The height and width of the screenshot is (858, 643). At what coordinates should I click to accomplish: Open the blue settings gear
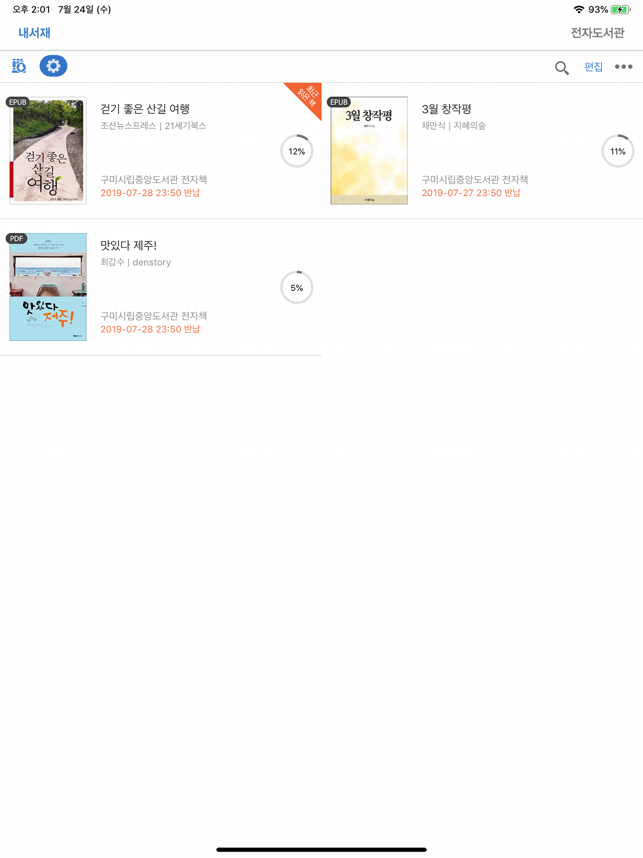53,66
